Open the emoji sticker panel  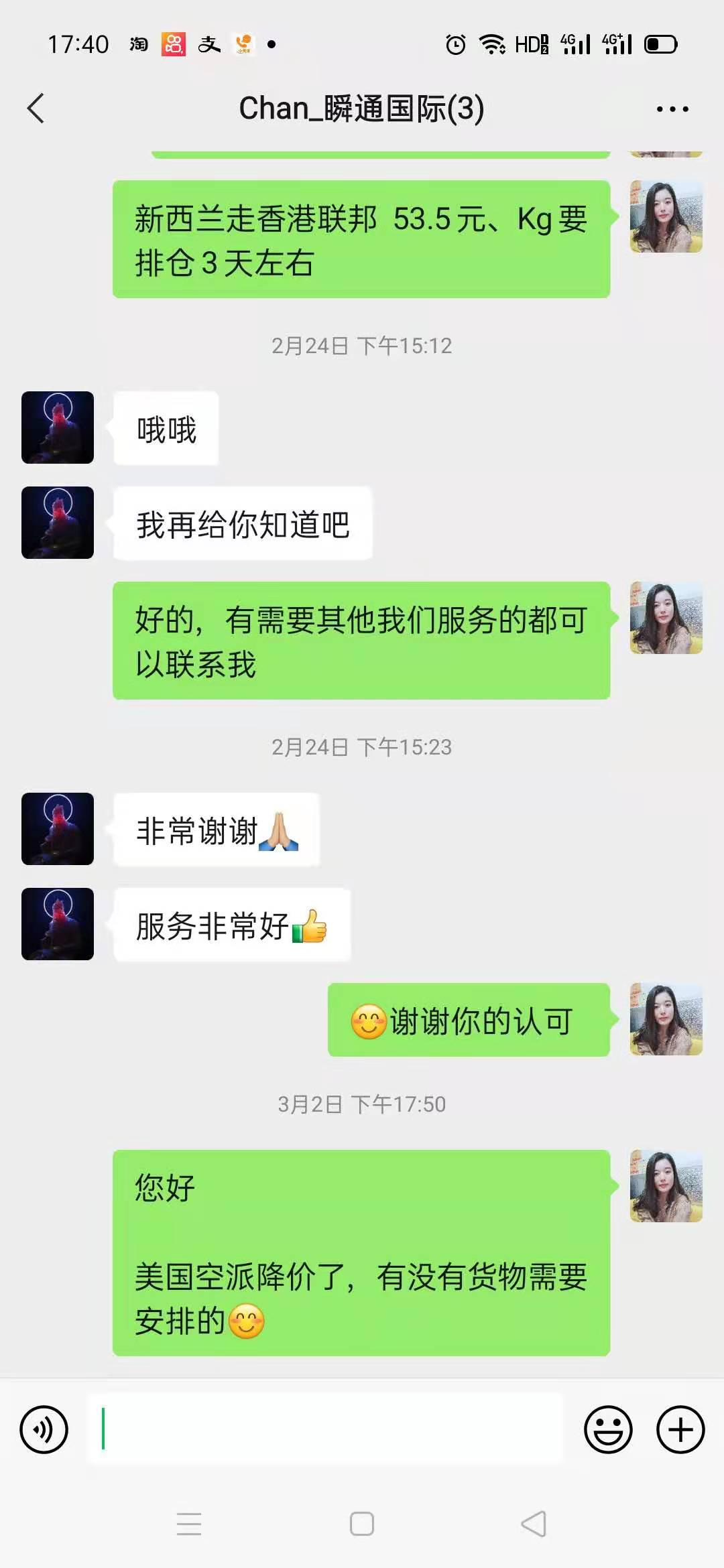(x=608, y=1429)
